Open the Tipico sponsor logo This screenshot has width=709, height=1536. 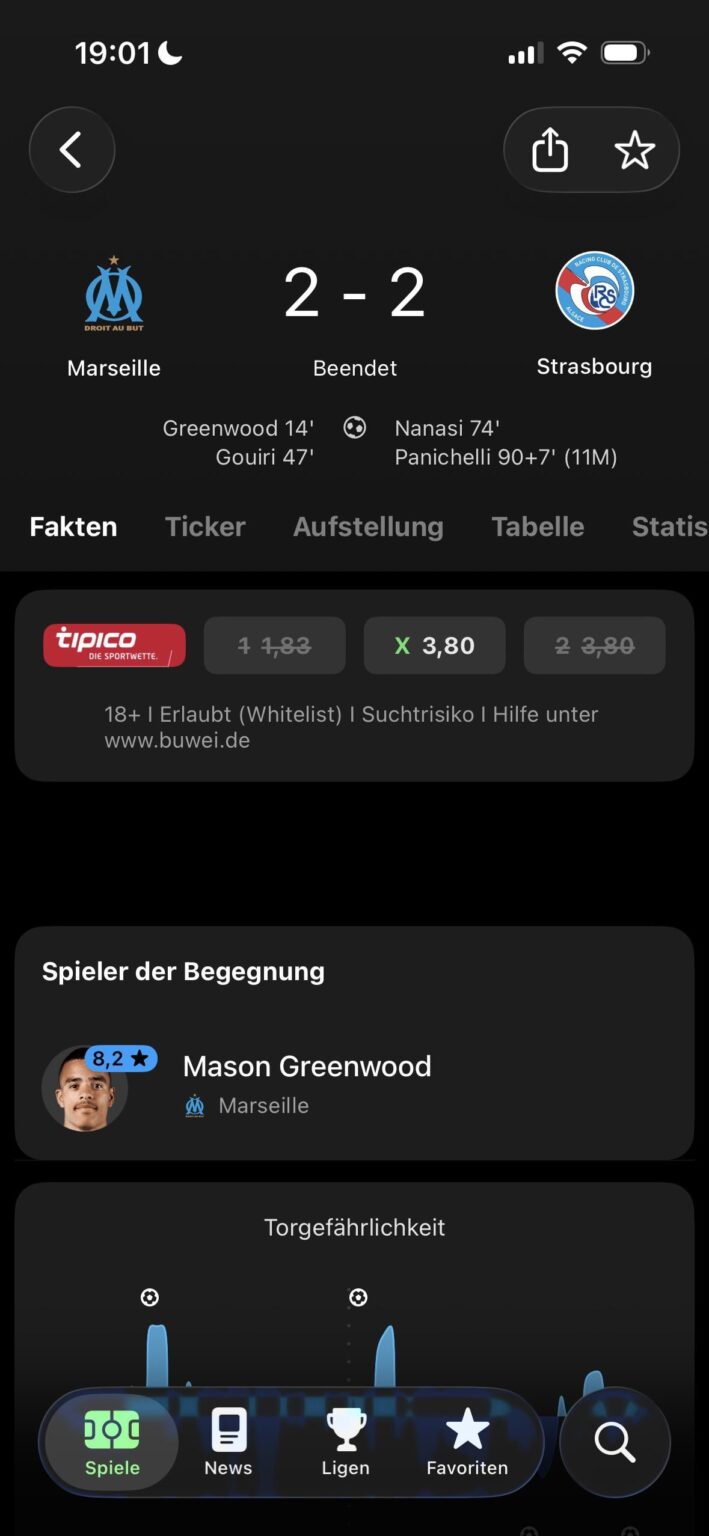(114, 646)
